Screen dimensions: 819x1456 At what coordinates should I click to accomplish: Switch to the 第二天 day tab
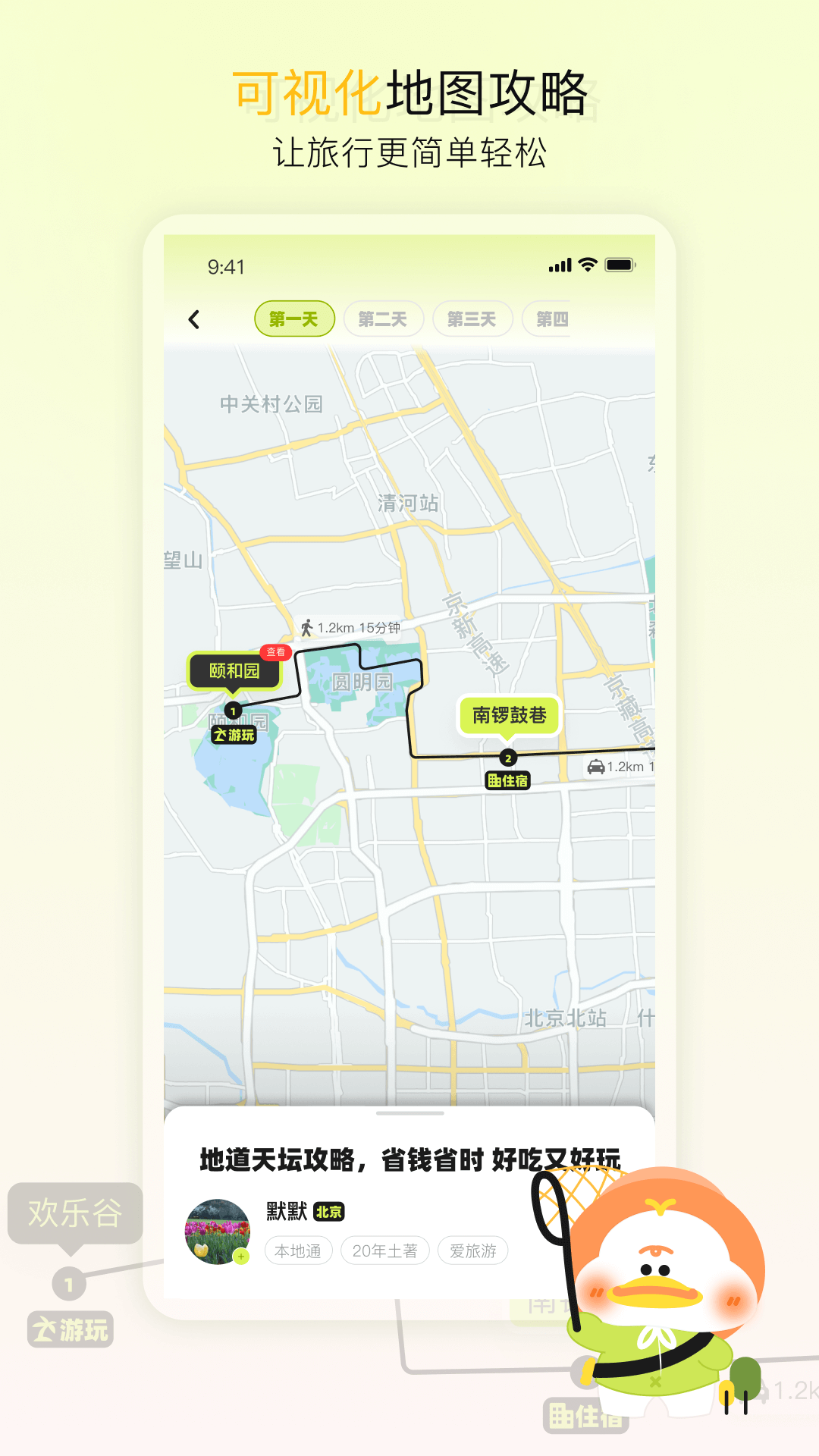[383, 318]
